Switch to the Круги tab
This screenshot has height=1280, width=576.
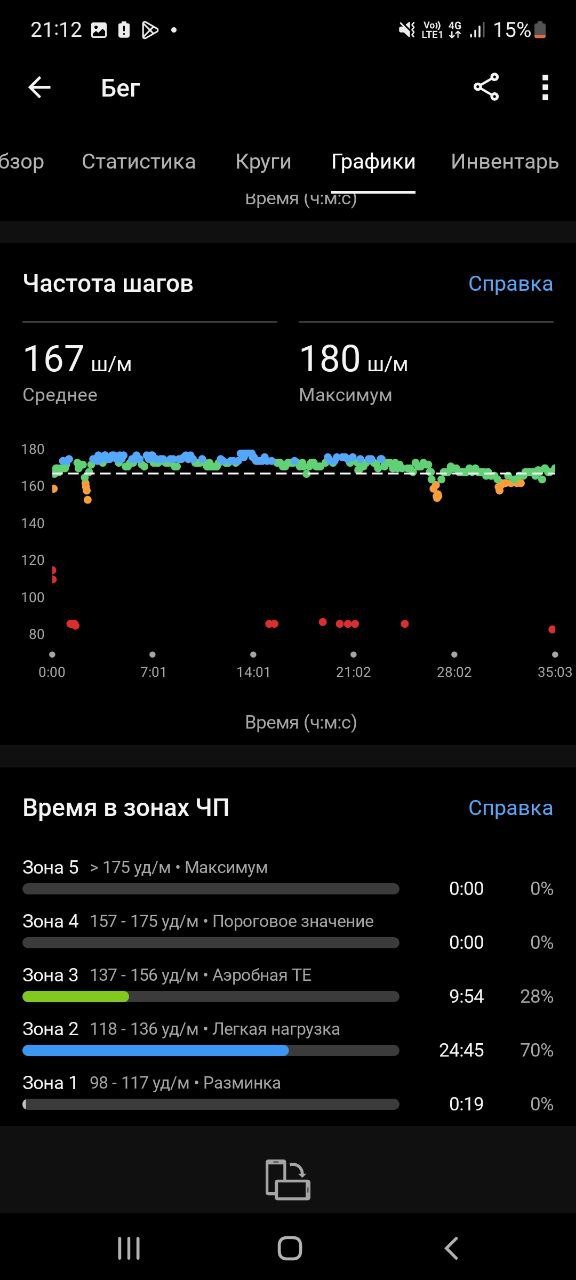click(263, 161)
